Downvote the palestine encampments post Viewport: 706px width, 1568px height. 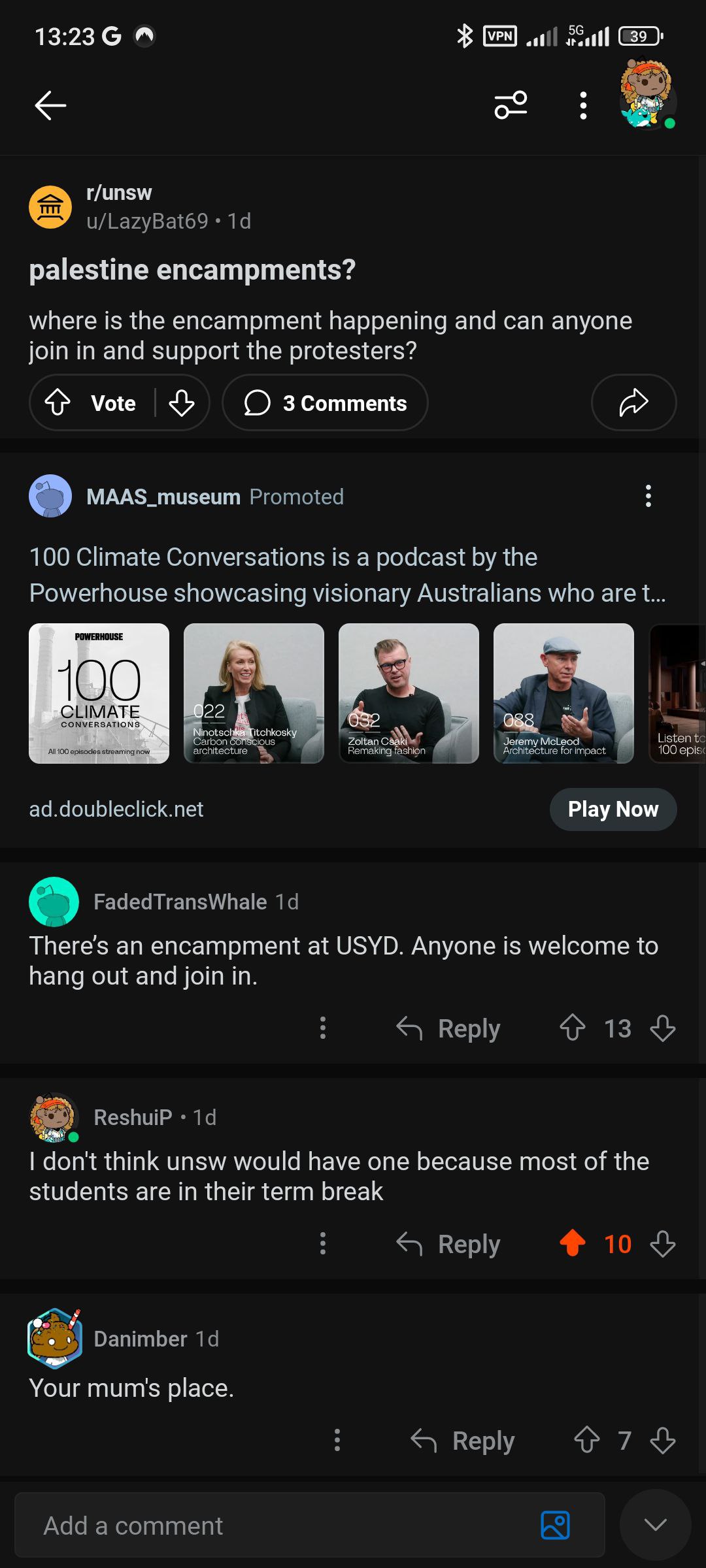click(x=181, y=403)
